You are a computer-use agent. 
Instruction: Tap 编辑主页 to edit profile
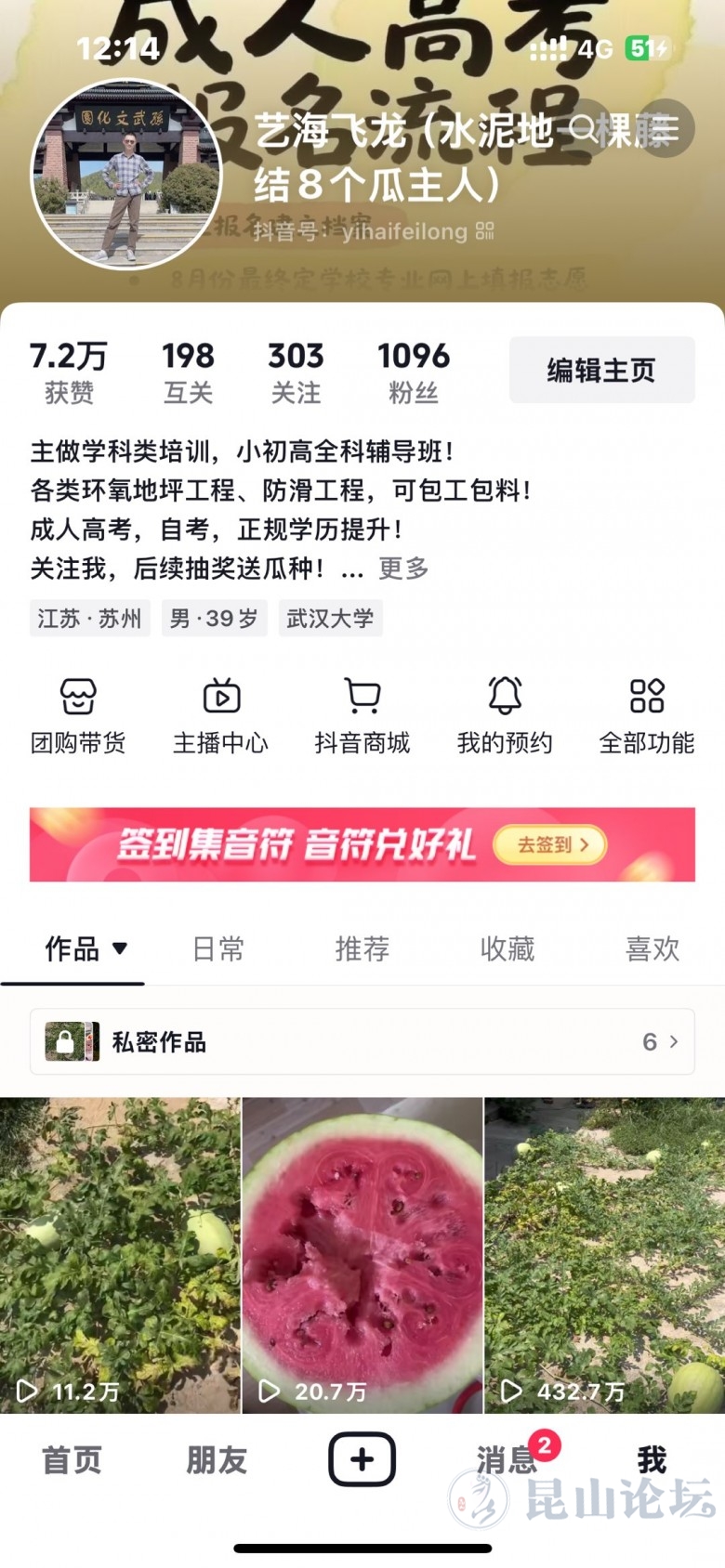601,370
